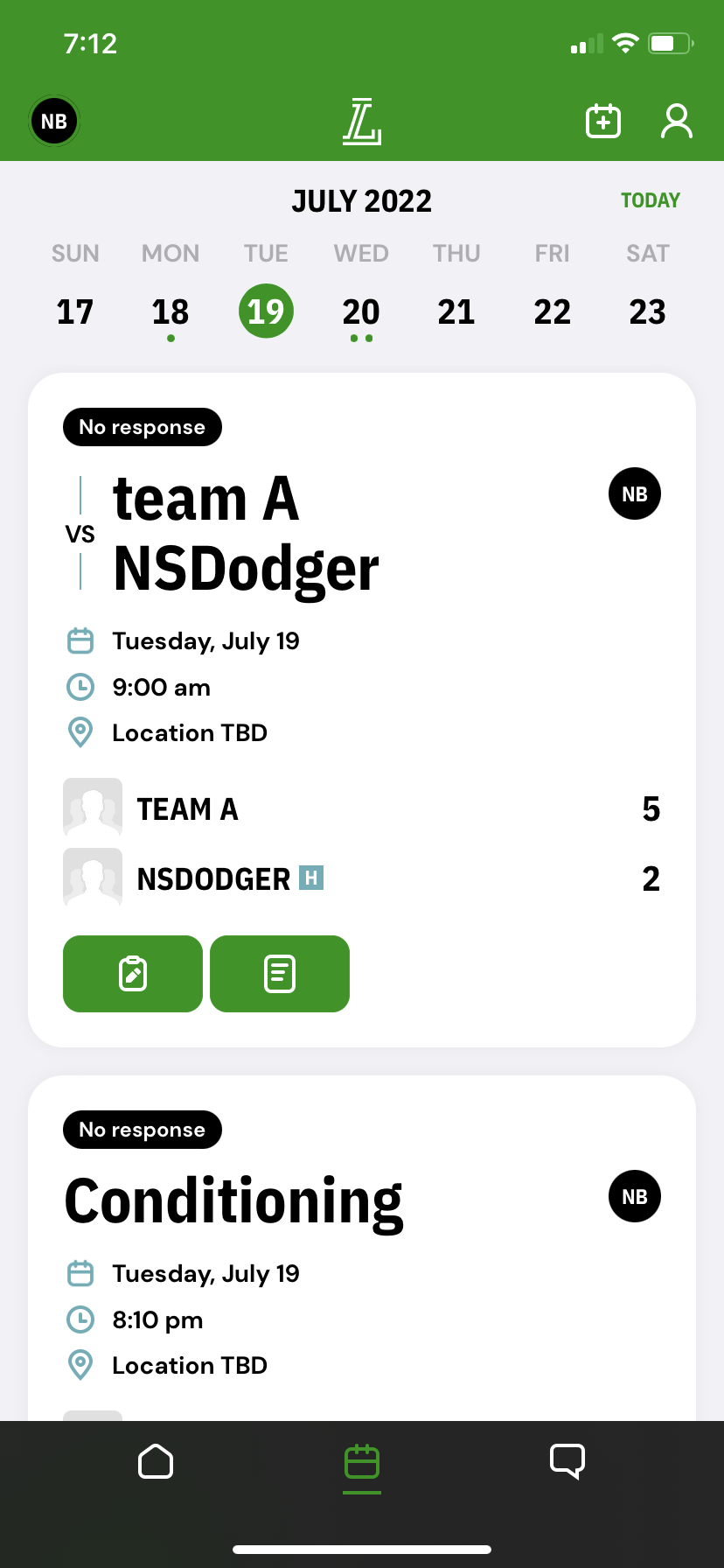724x1568 pixels.
Task: Open the game notes document button
Action: click(x=279, y=974)
